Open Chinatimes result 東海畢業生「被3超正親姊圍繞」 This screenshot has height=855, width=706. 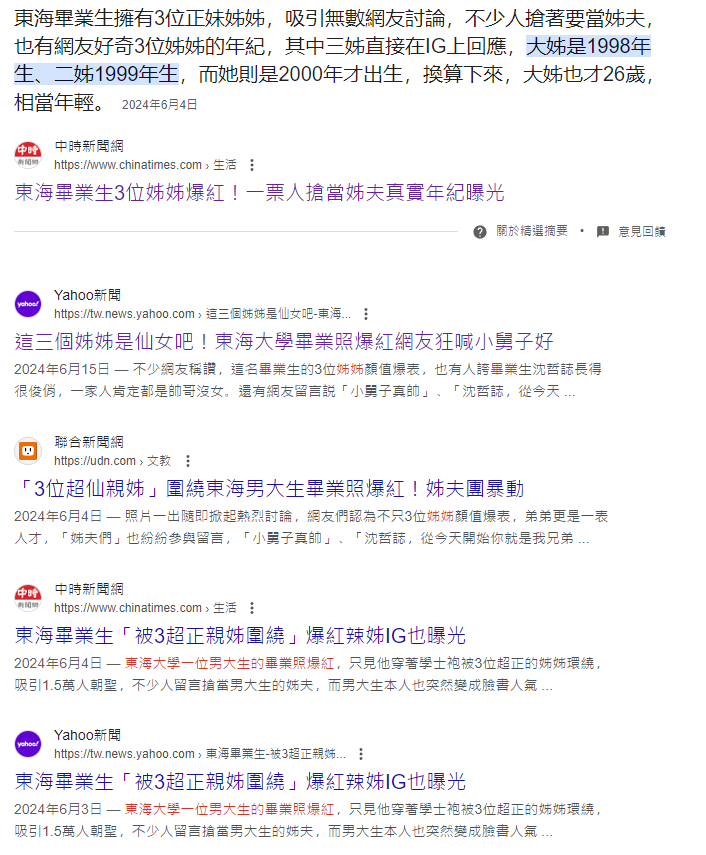[x=240, y=635]
